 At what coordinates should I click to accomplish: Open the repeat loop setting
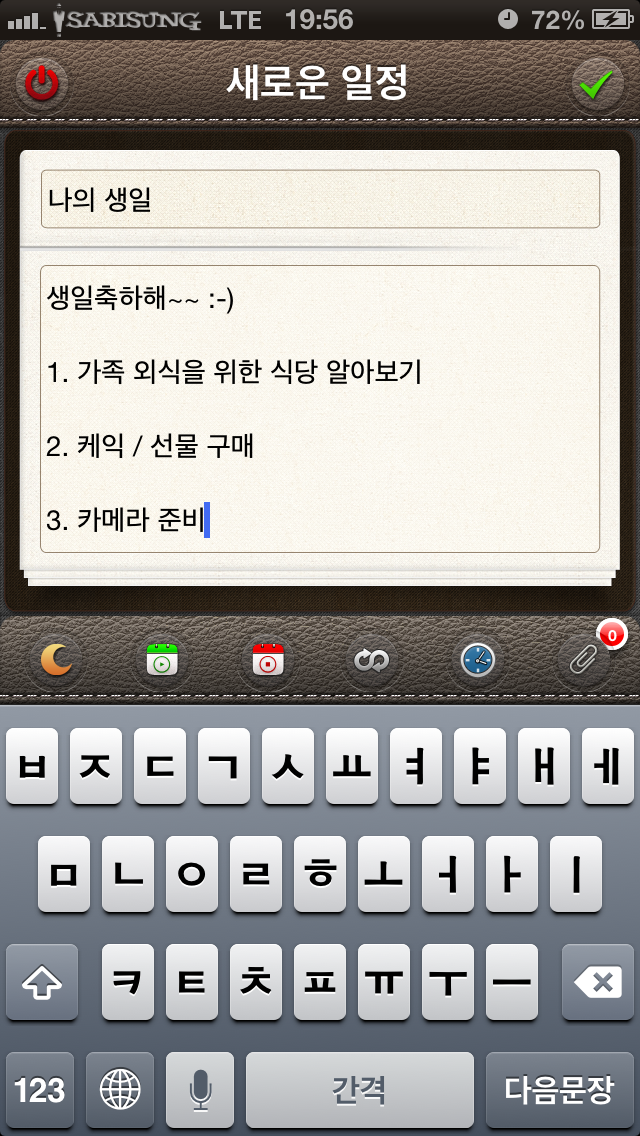point(372,660)
